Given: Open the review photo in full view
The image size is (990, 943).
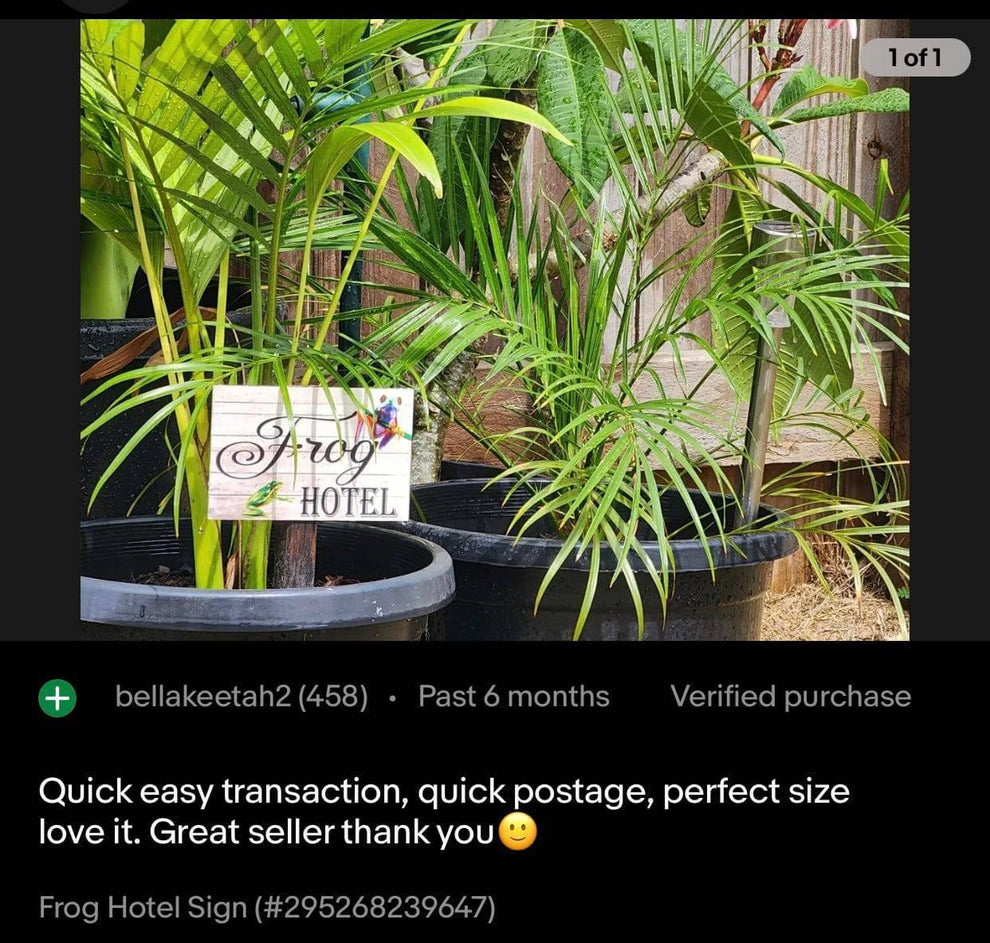Looking at the screenshot, I should (494, 330).
